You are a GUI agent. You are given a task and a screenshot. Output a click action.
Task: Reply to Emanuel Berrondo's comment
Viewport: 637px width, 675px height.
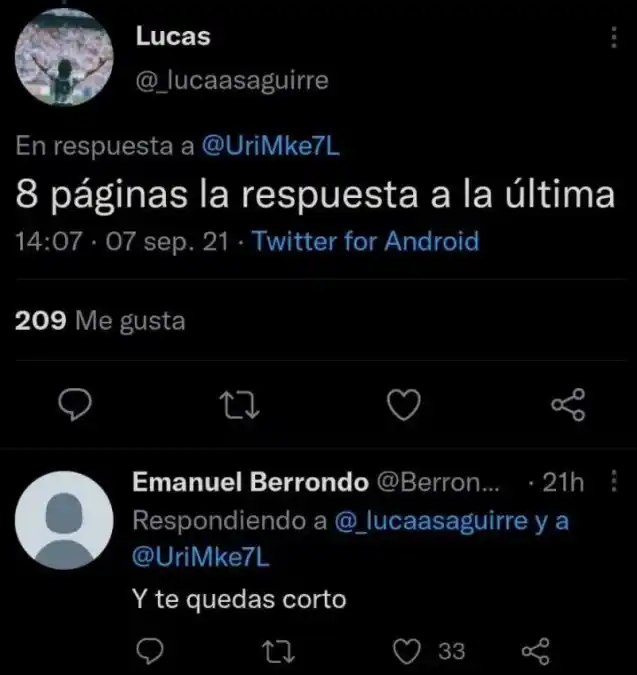(x=148, y=652)
